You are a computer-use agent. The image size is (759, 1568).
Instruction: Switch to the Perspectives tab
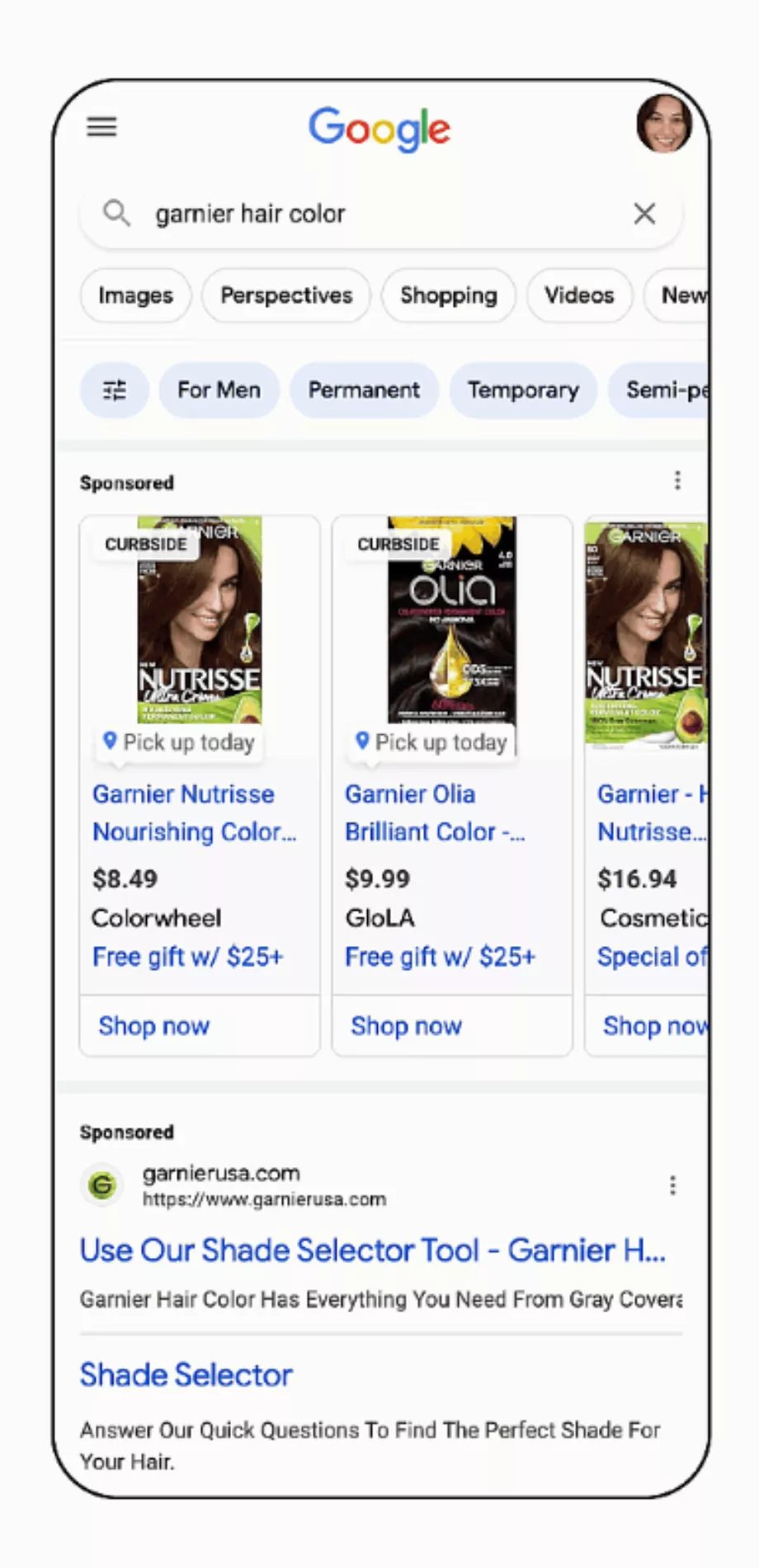coord(286,295)
